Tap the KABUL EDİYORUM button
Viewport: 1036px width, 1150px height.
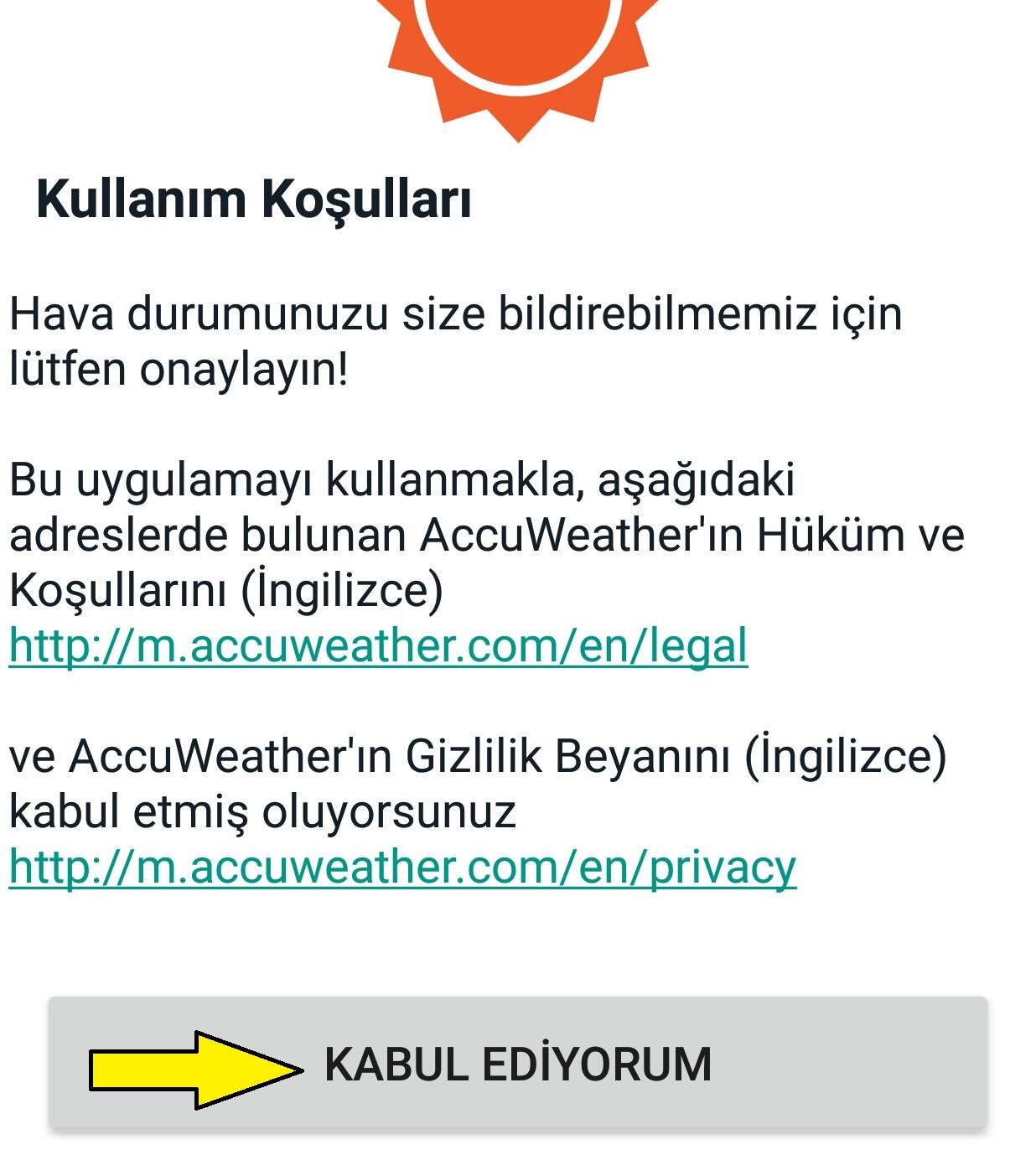click(x=517, y=1064)
